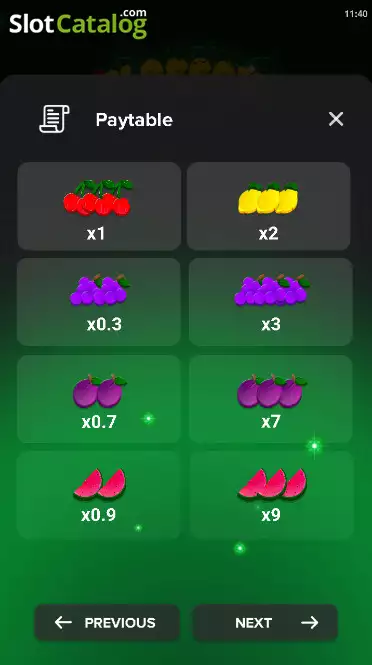Close the Paytable dialog
Screen dimensions: 372x665
tap(336, 119)
